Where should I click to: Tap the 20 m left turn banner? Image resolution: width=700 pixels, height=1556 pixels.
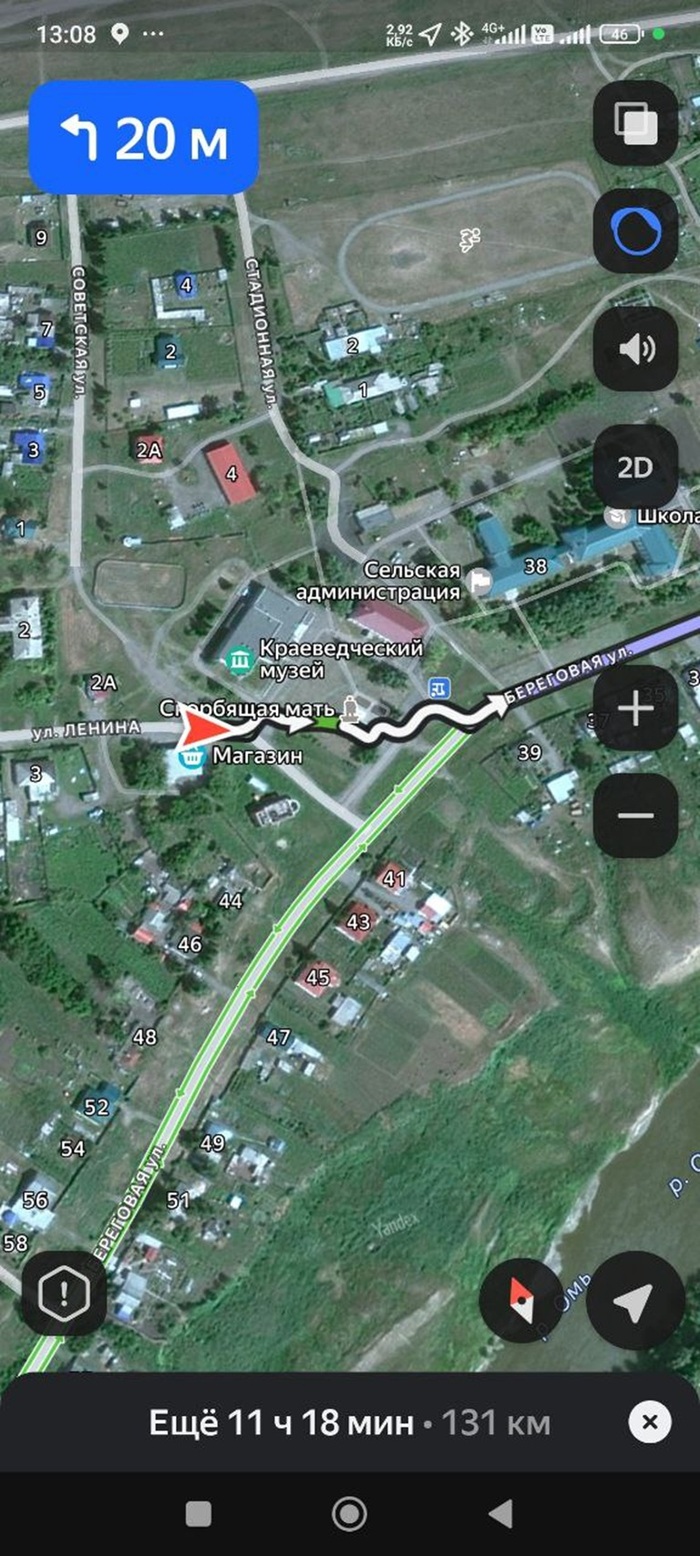[x=144, y=138]
